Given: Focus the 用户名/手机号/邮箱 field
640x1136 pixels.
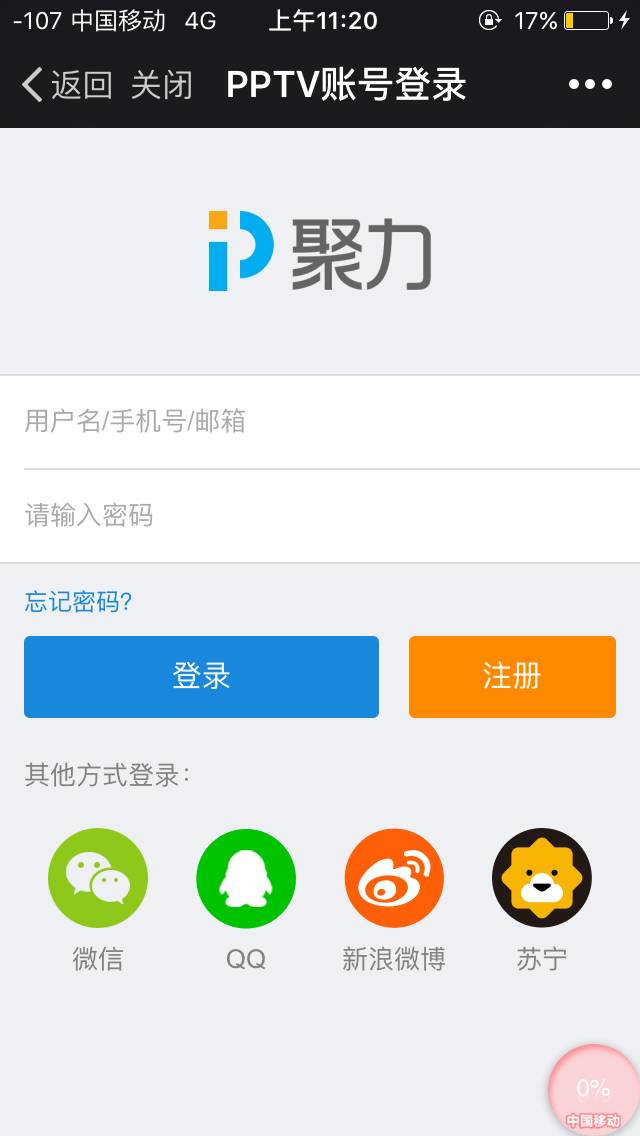Looking at the screenshot, I should click(x=320, y=422).
